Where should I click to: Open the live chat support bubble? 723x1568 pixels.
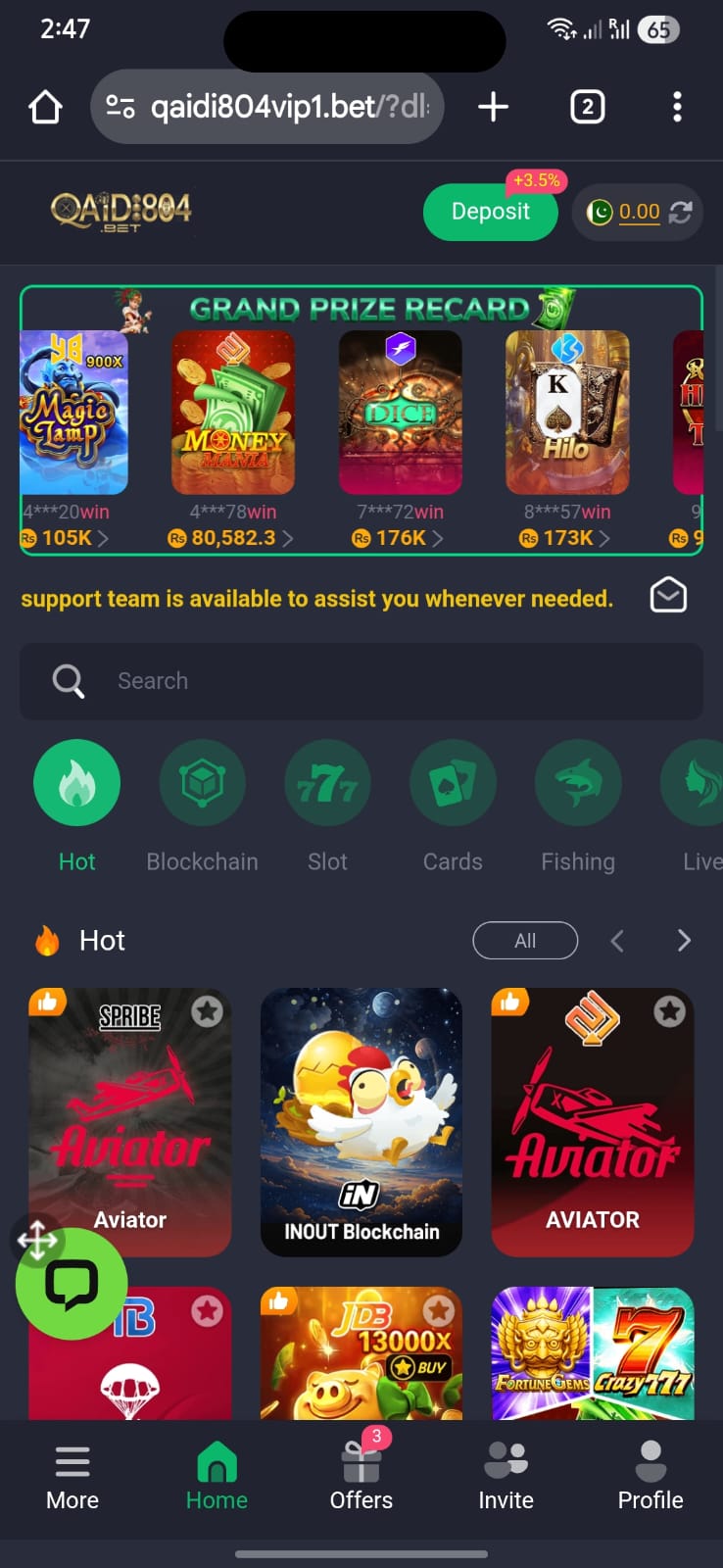pos(72,1283)
